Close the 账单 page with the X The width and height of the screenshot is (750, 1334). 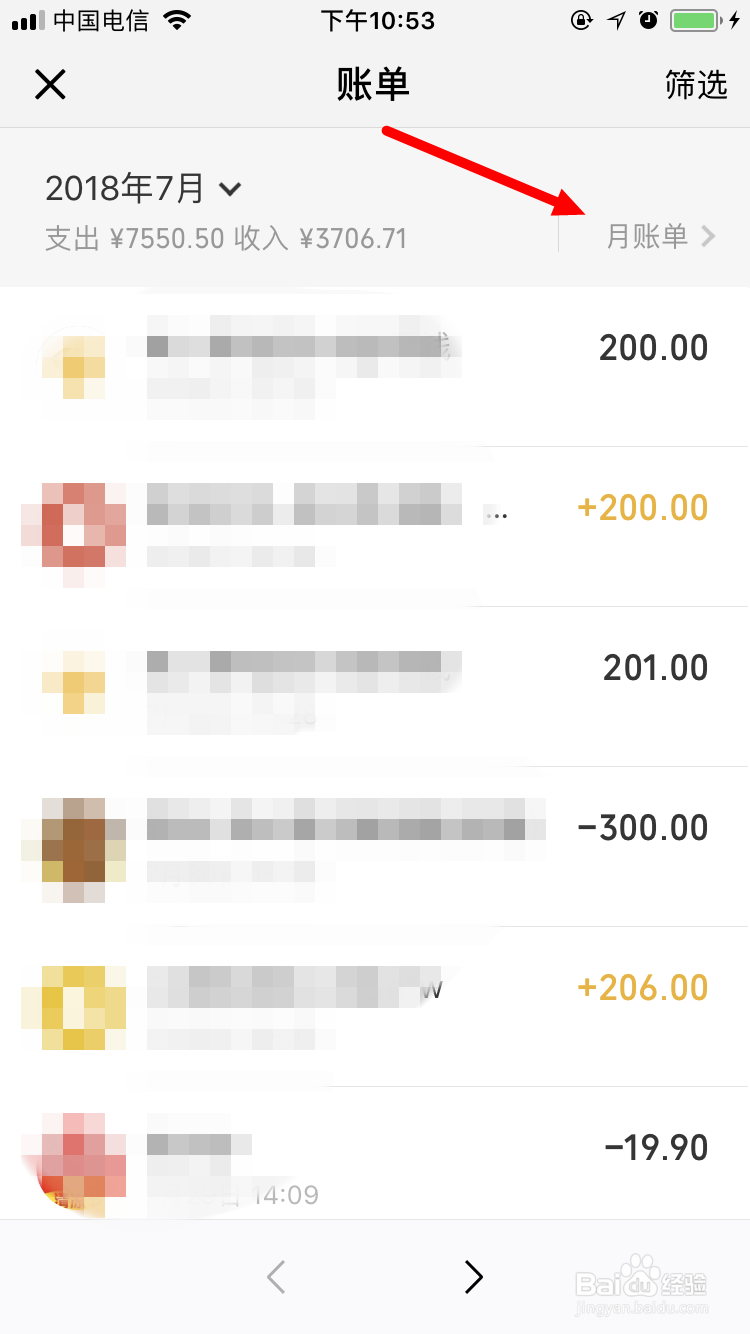tap(50, 85)
